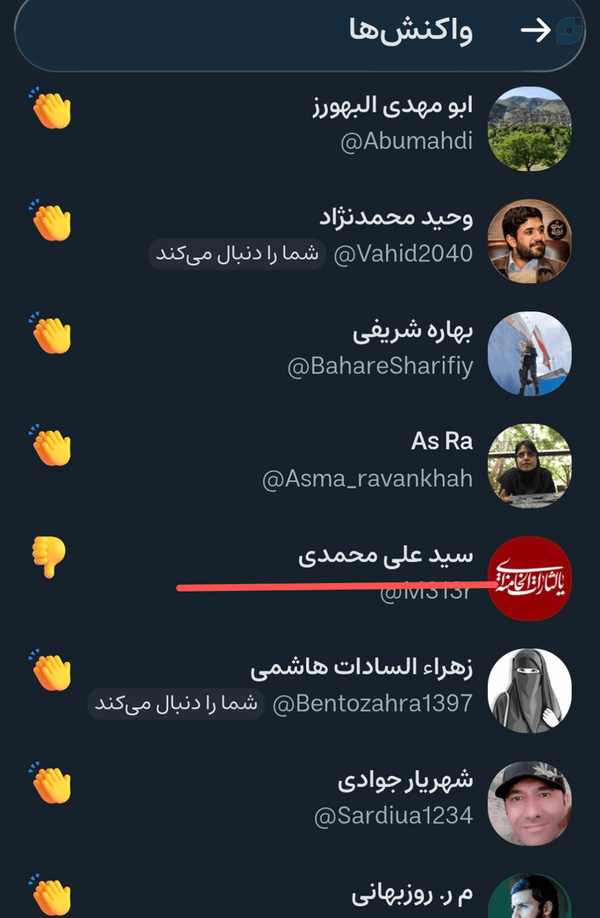View بهاره شریفی's profile
This screenshot has width=600, height=918.
click(300, 354)
